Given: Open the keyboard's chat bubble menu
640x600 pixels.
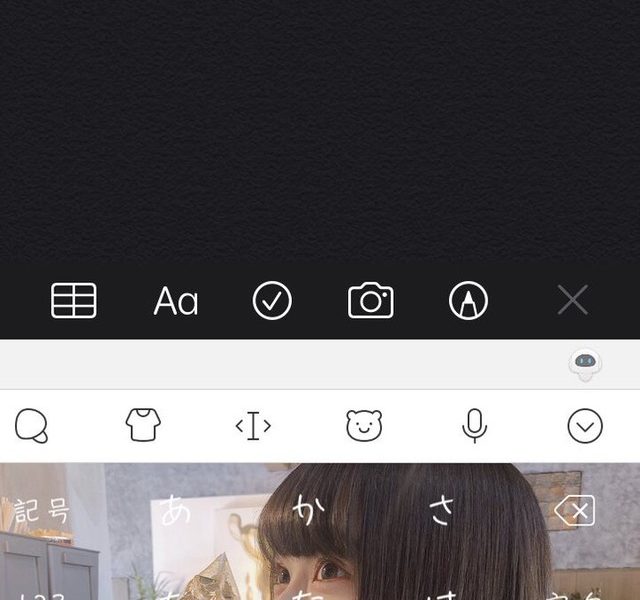Looking at the screenshot, I should click(x=32, y=427).
